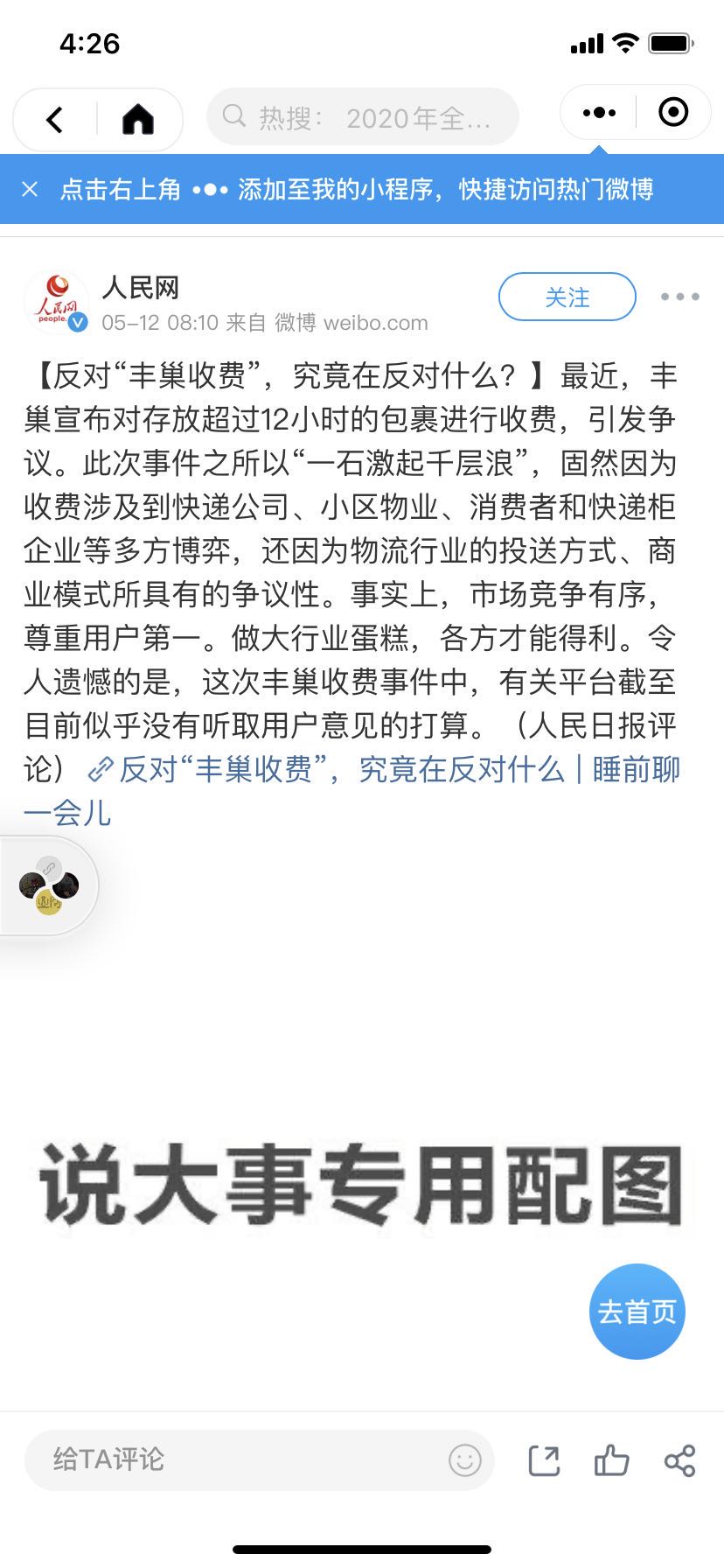This screenshot has height=1568, width=724.
Task: Open the emoji picker in comment box
Action: 464,1459
